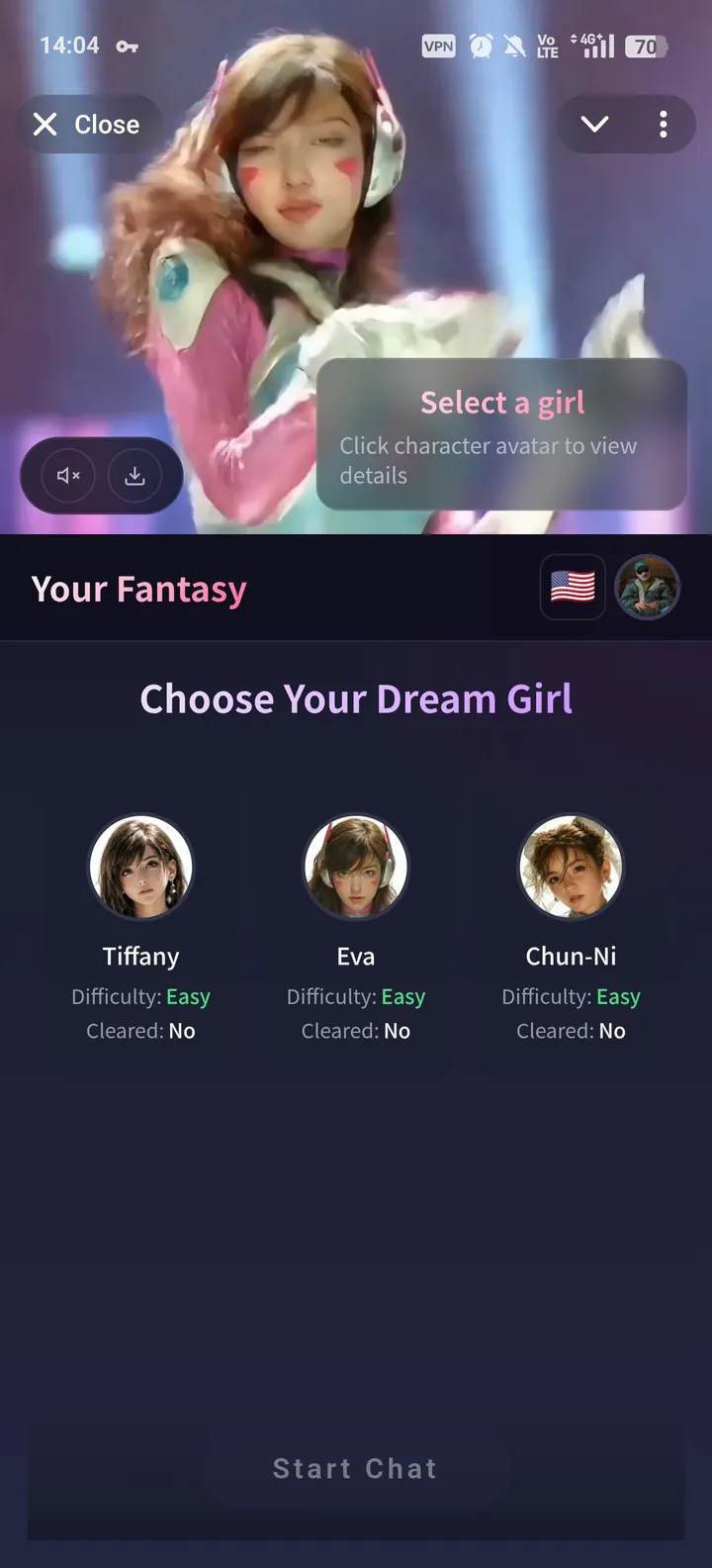Expand Eva's character details

pyautogui.click(x=356, y=867)
